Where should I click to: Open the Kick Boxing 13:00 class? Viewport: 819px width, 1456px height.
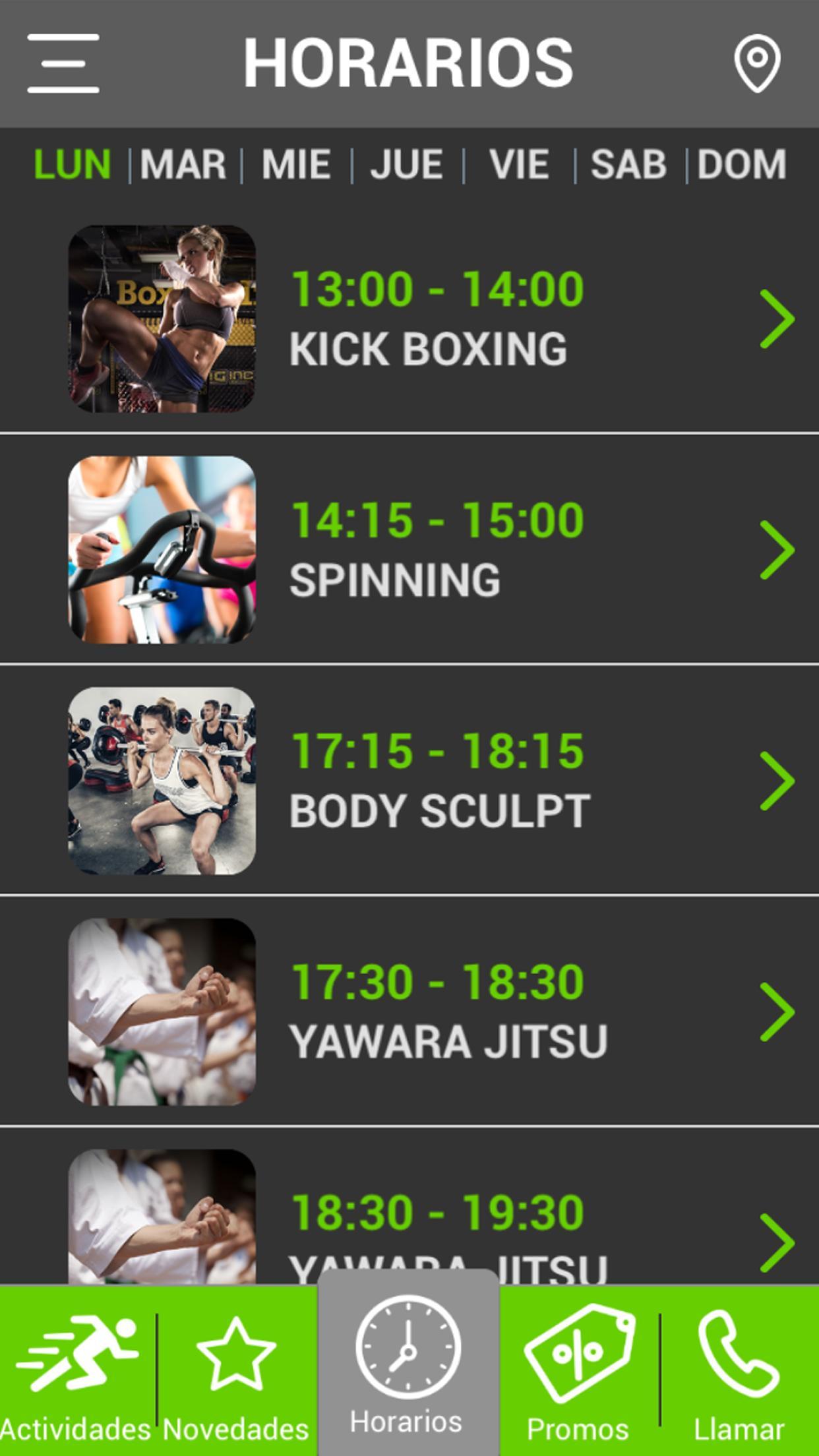click(x=409, y=318)
